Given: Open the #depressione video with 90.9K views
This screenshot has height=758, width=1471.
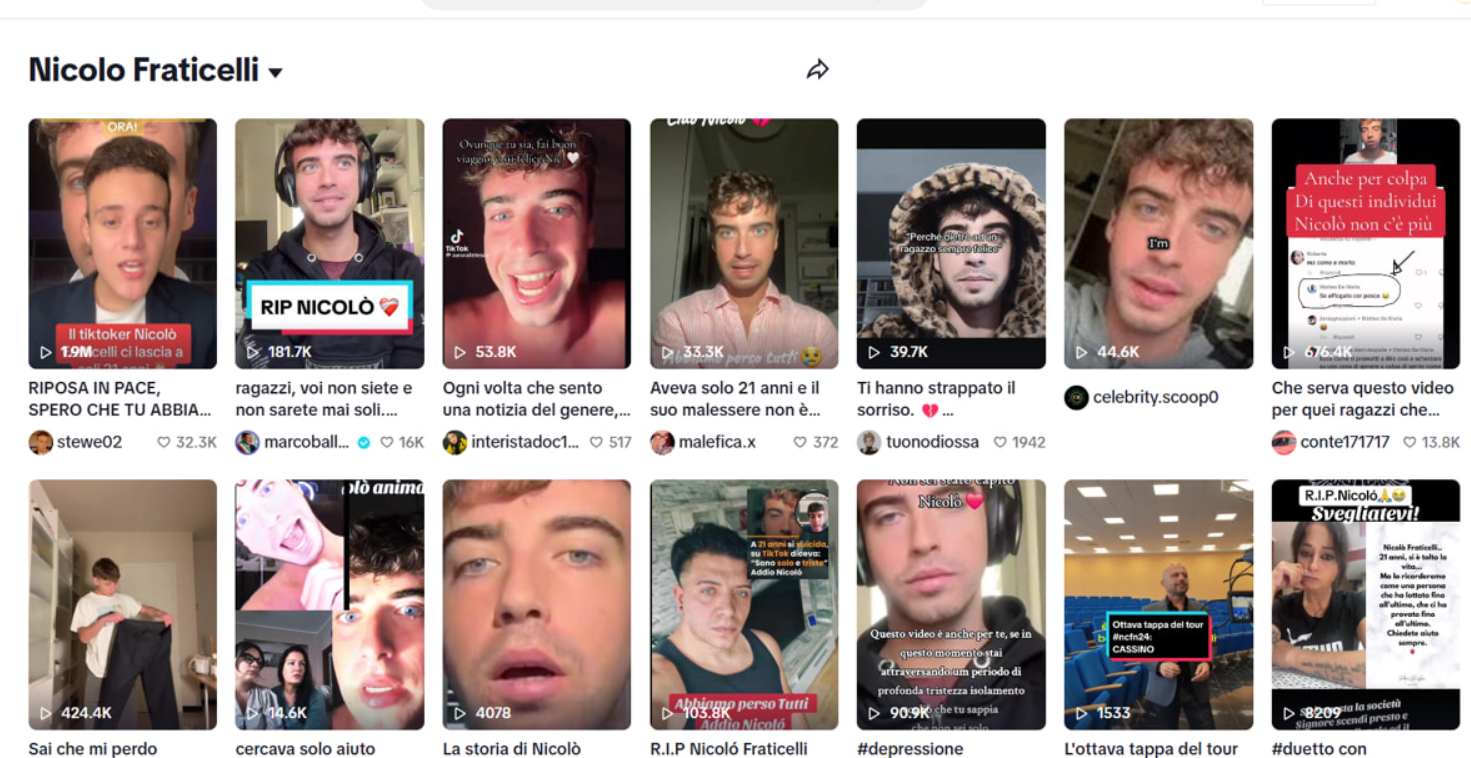Looking at the screenshot, I should (950, 604).
